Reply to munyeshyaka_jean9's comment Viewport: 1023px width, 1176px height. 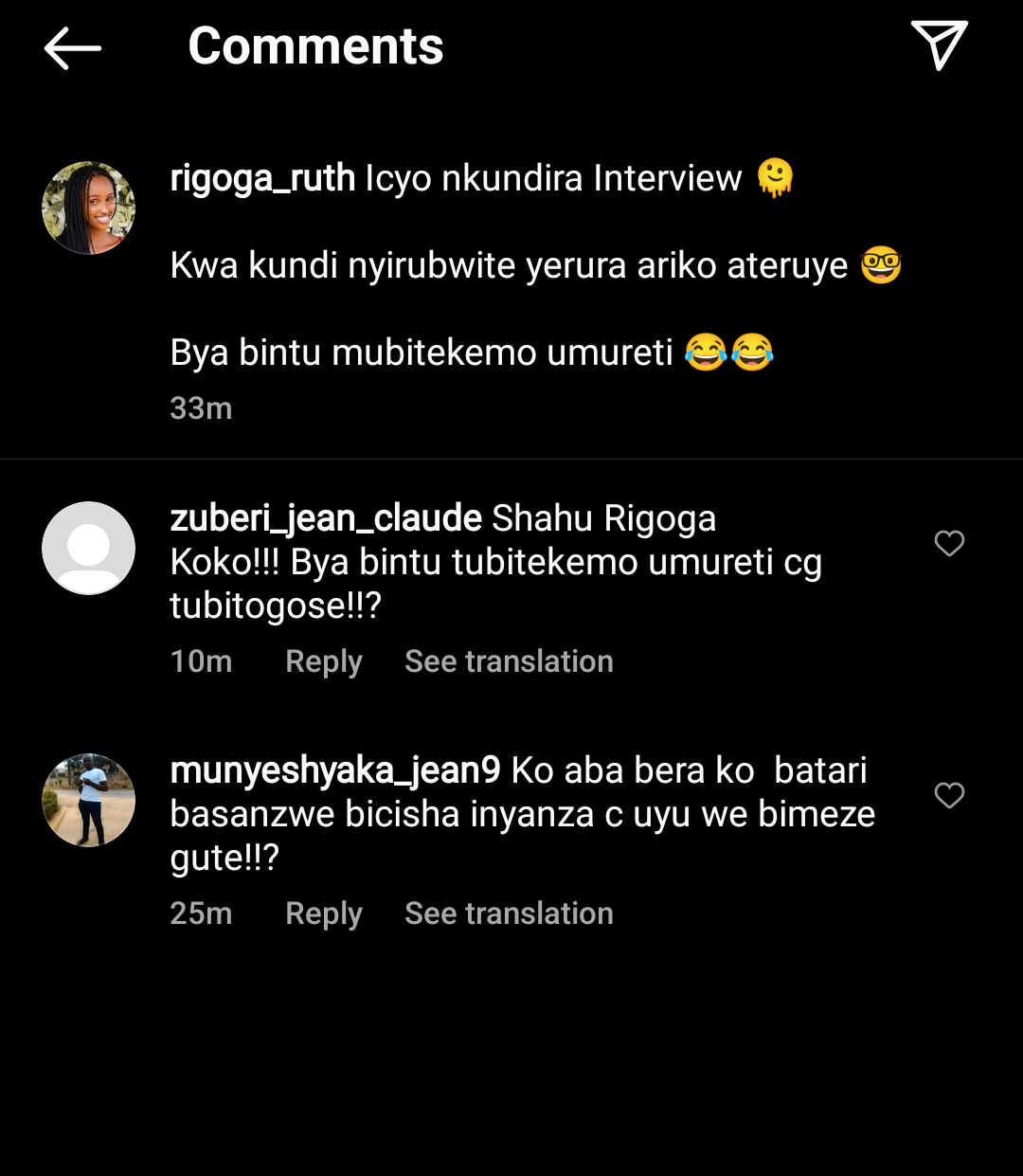point(323,914)
